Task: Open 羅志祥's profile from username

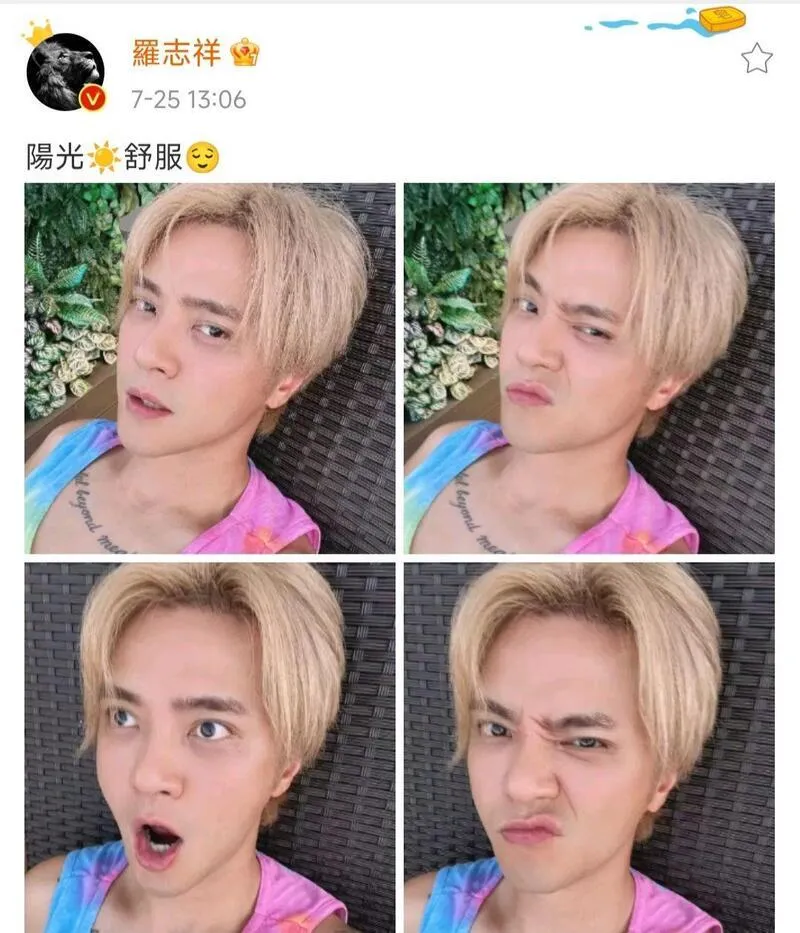Action: (177, 53)
